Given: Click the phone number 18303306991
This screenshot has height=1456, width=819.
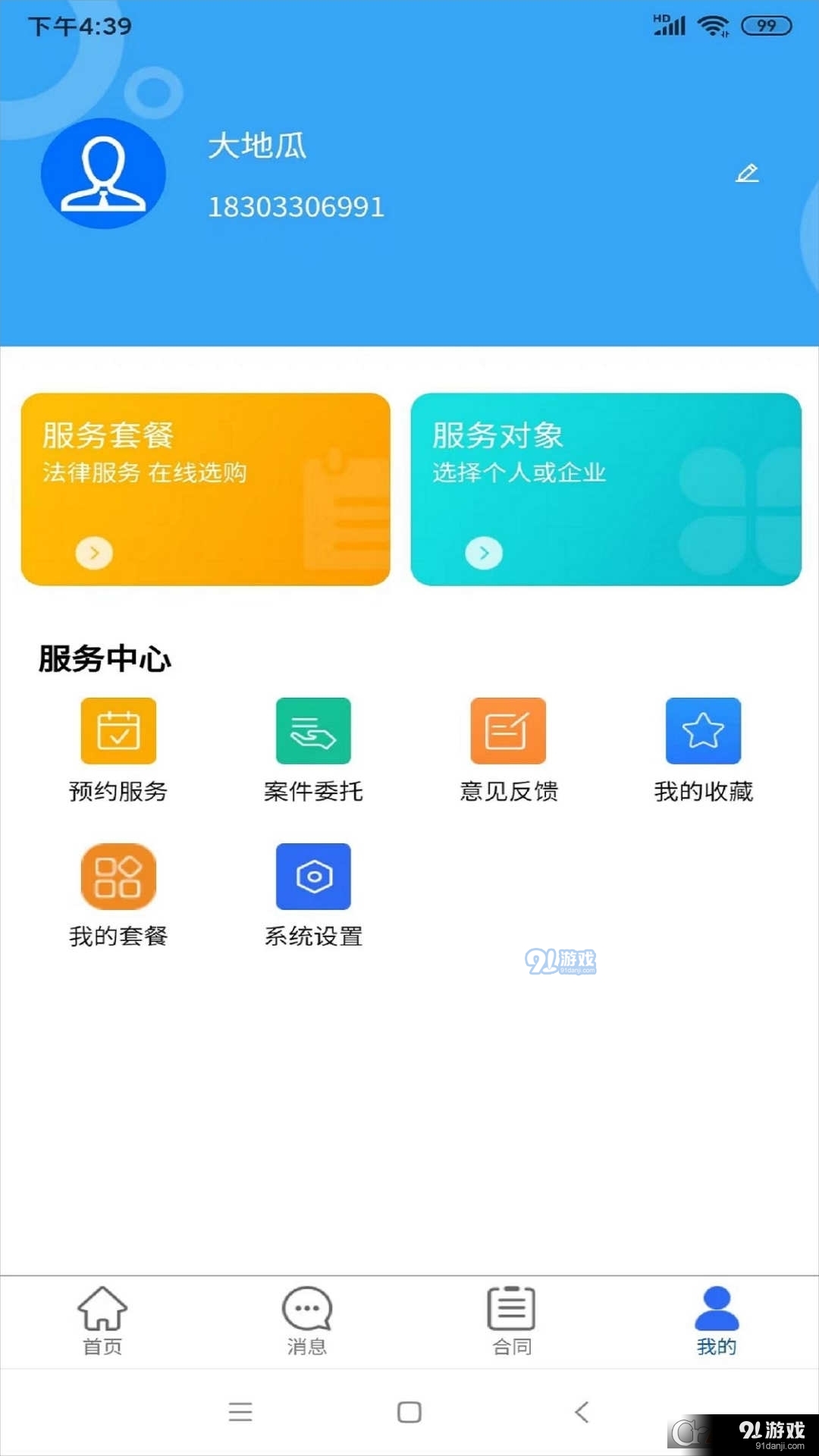Looking at the screenshot, I should [297, 206].
